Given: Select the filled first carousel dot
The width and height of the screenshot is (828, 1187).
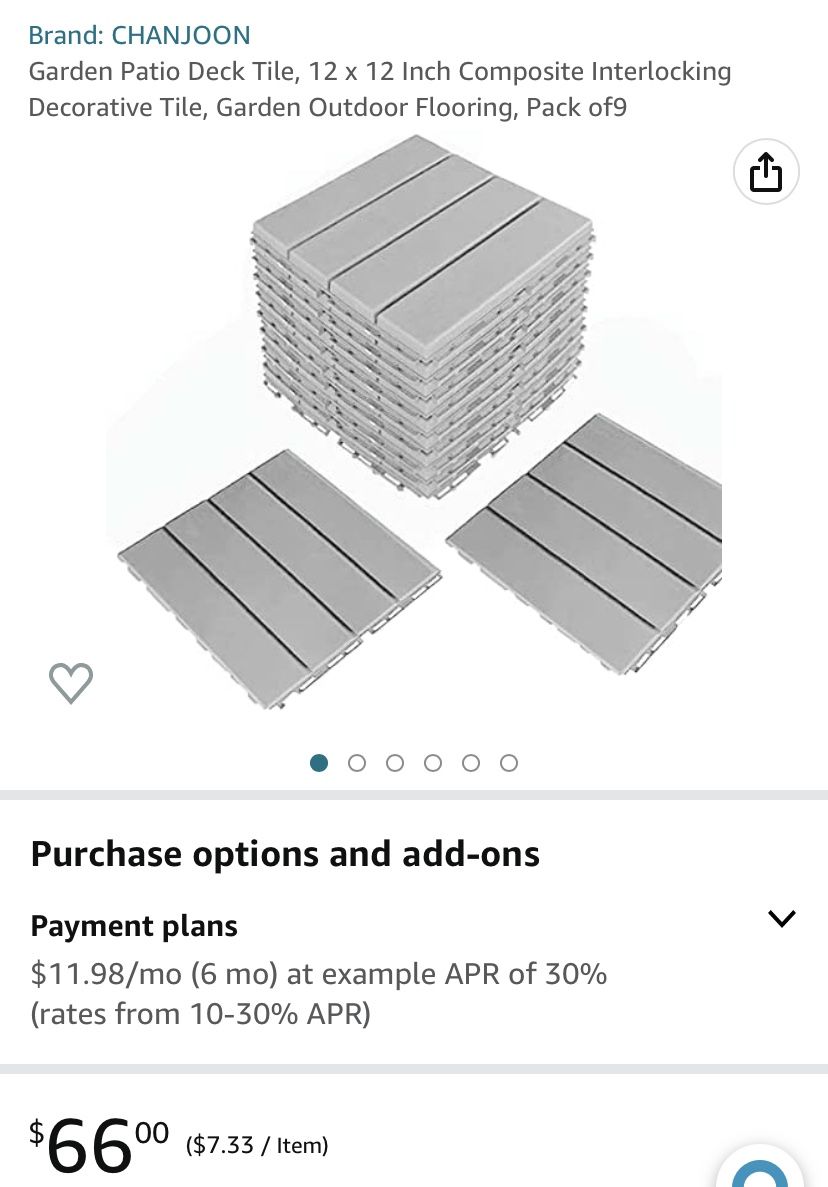Looking at the screenshot, I should click(x=319, y=762).
